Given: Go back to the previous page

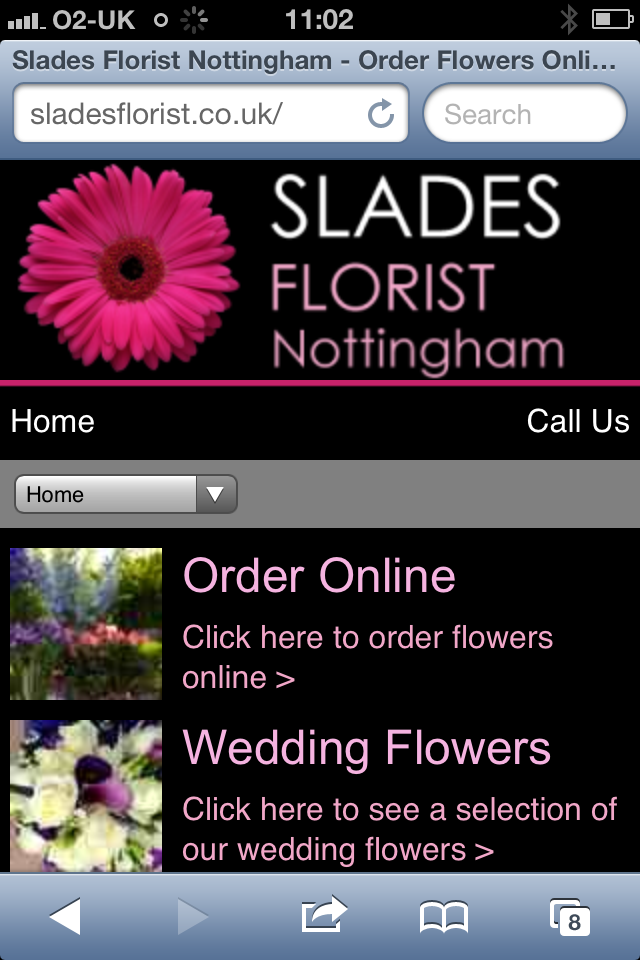Looking at the screenshot, I should 66,916.
